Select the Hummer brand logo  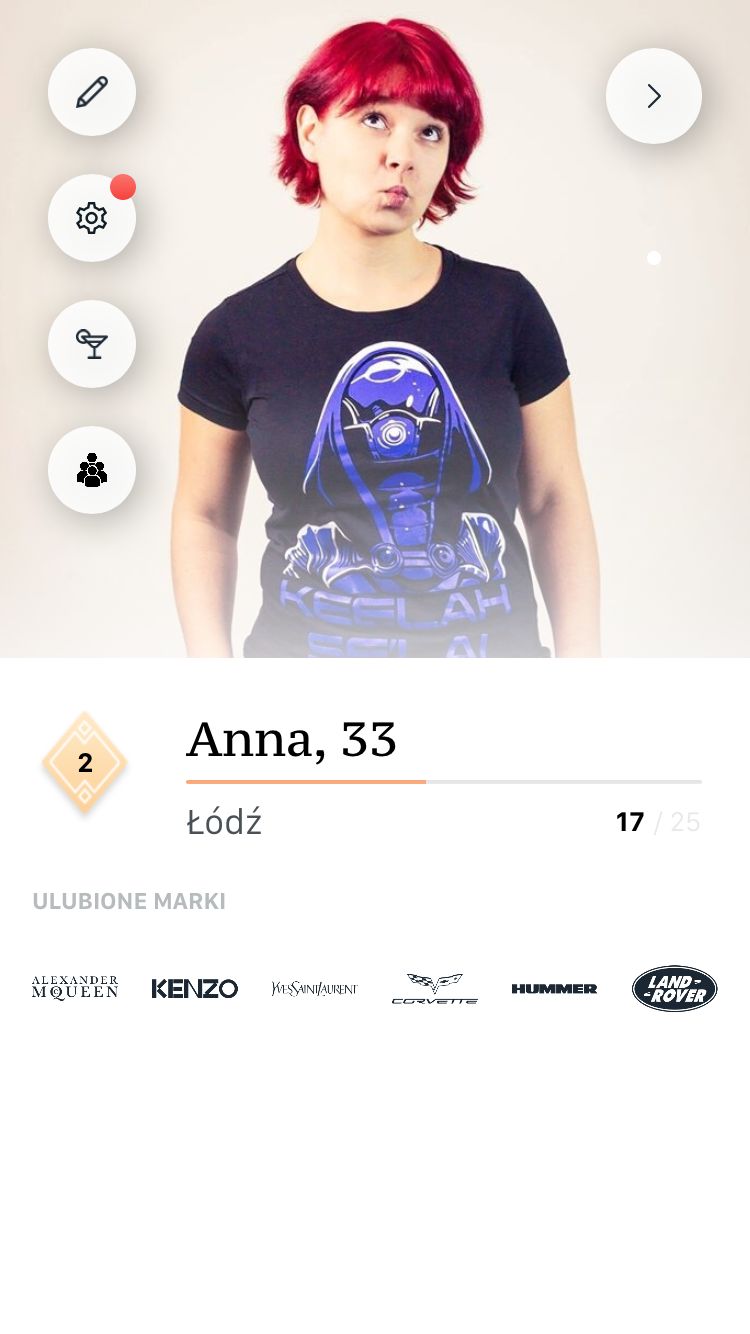(x=554, y=988)
